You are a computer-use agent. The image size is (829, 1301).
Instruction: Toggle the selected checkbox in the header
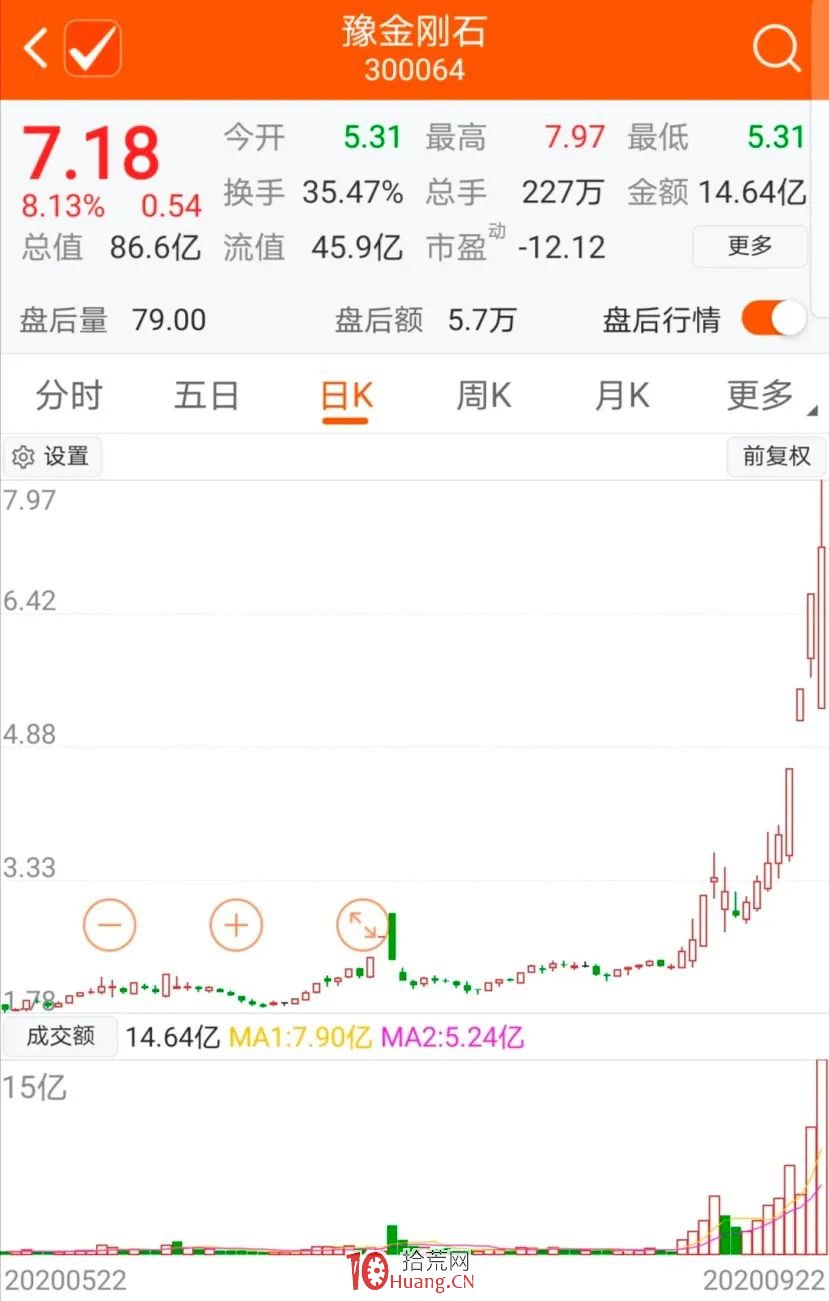[x=91, y=46]
